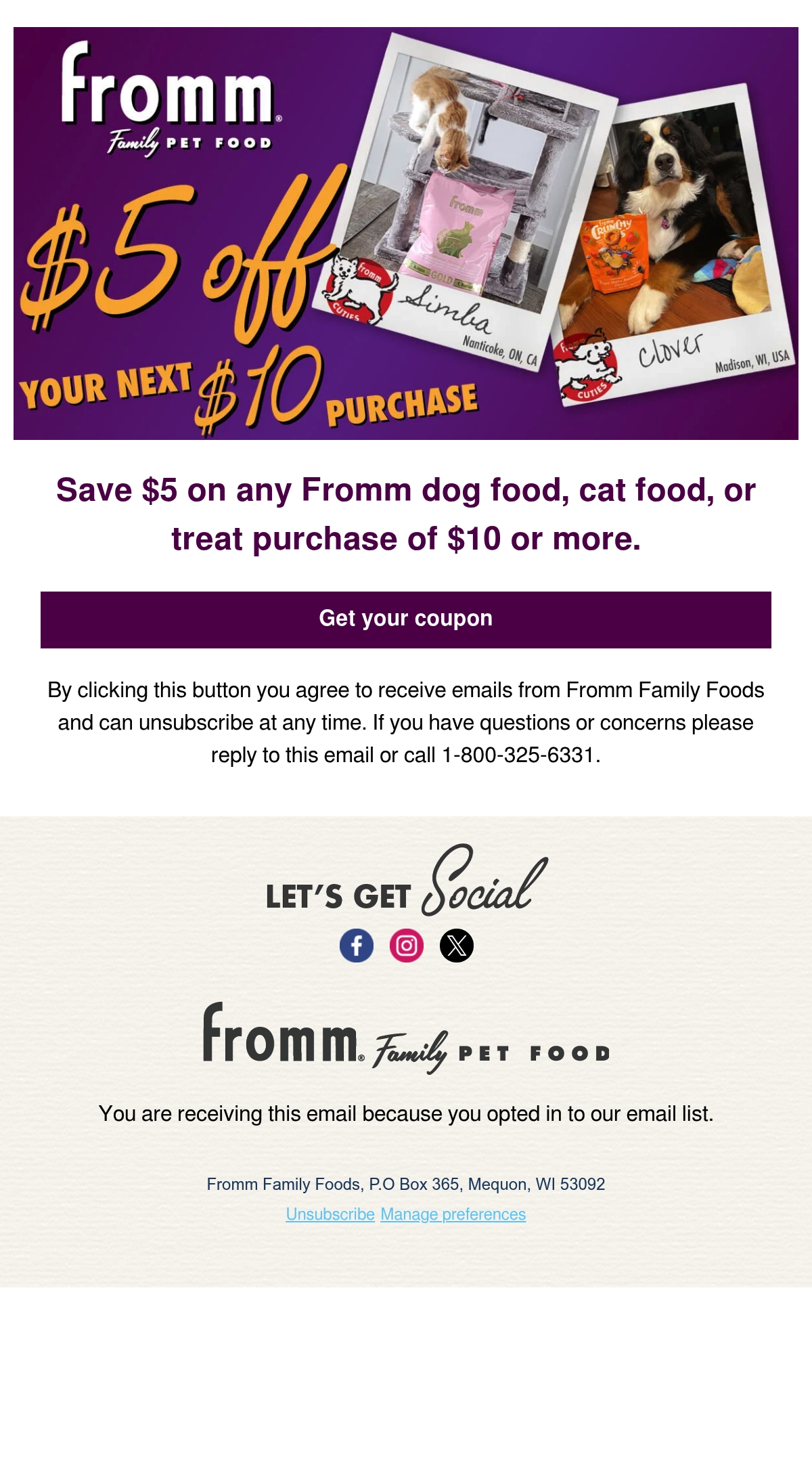Screen dimensions: 812x1462
Task: Visit Fromm's X account
Action: pyautogui.click(x=457, y=946)
